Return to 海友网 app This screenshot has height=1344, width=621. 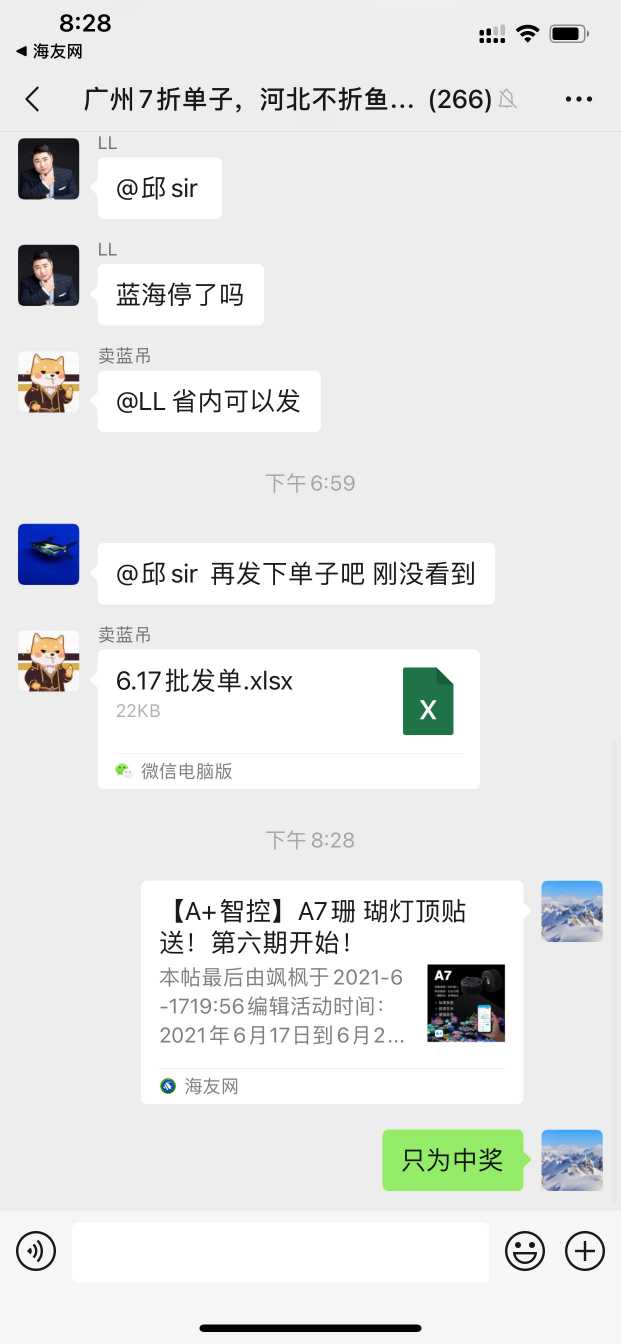pyautogui.click(x=49, y=51)
